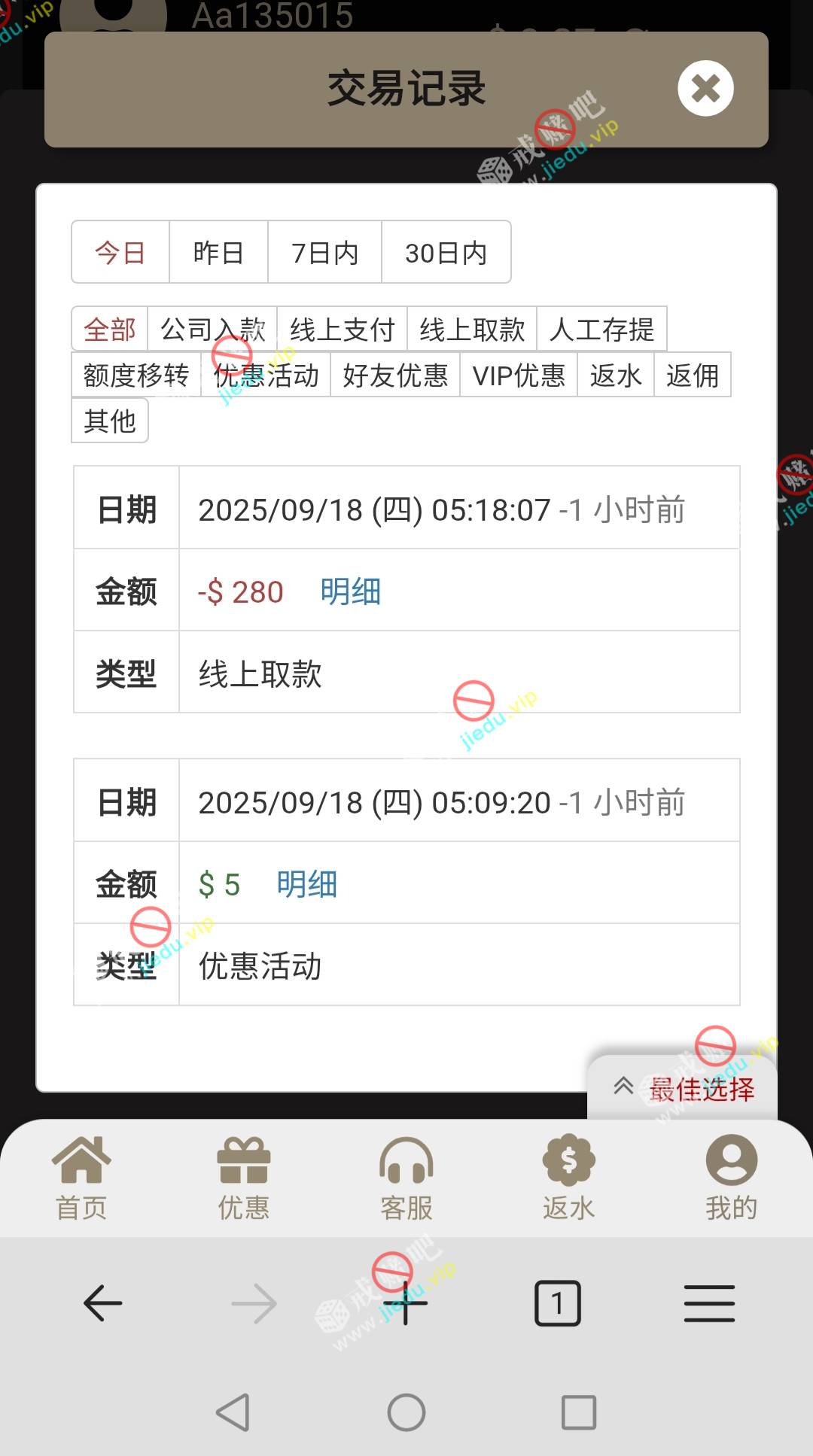Open the 客服 support tab
813x1456 pixels.
(x=406, y=1178)
